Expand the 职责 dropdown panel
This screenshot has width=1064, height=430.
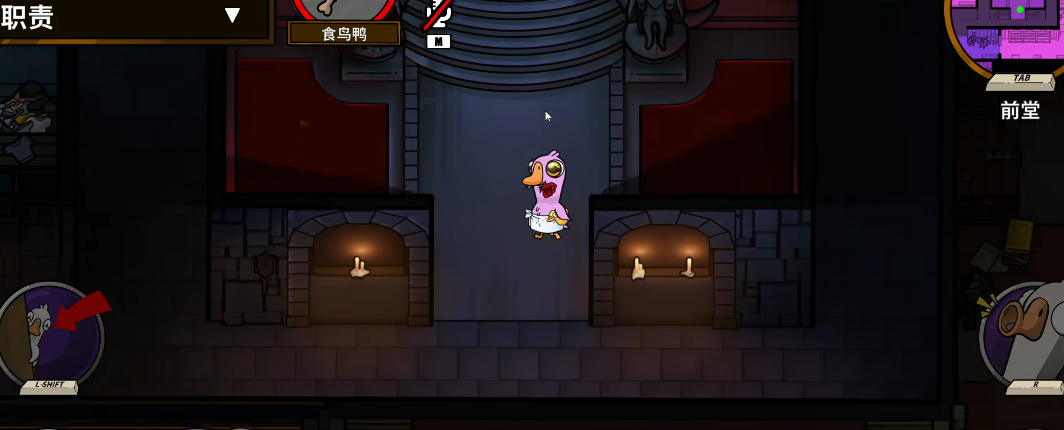232,15
